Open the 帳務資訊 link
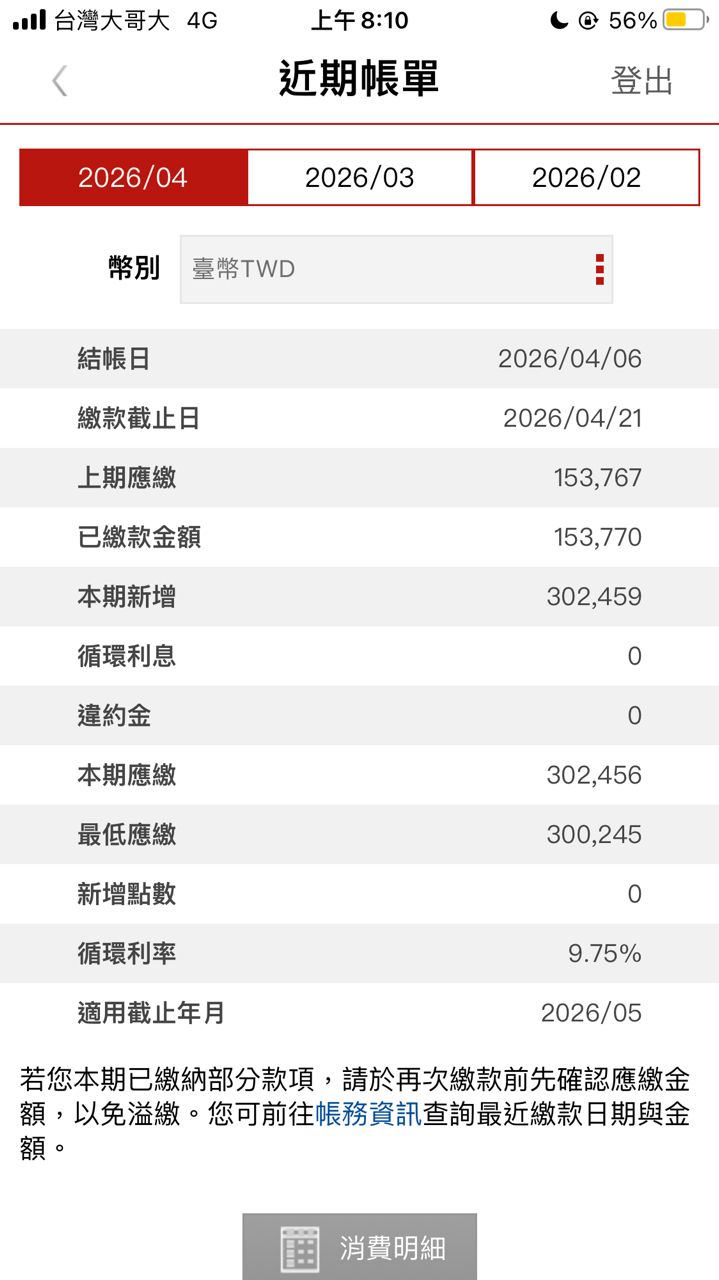 pyautogui.click(x=369, y=1114)
